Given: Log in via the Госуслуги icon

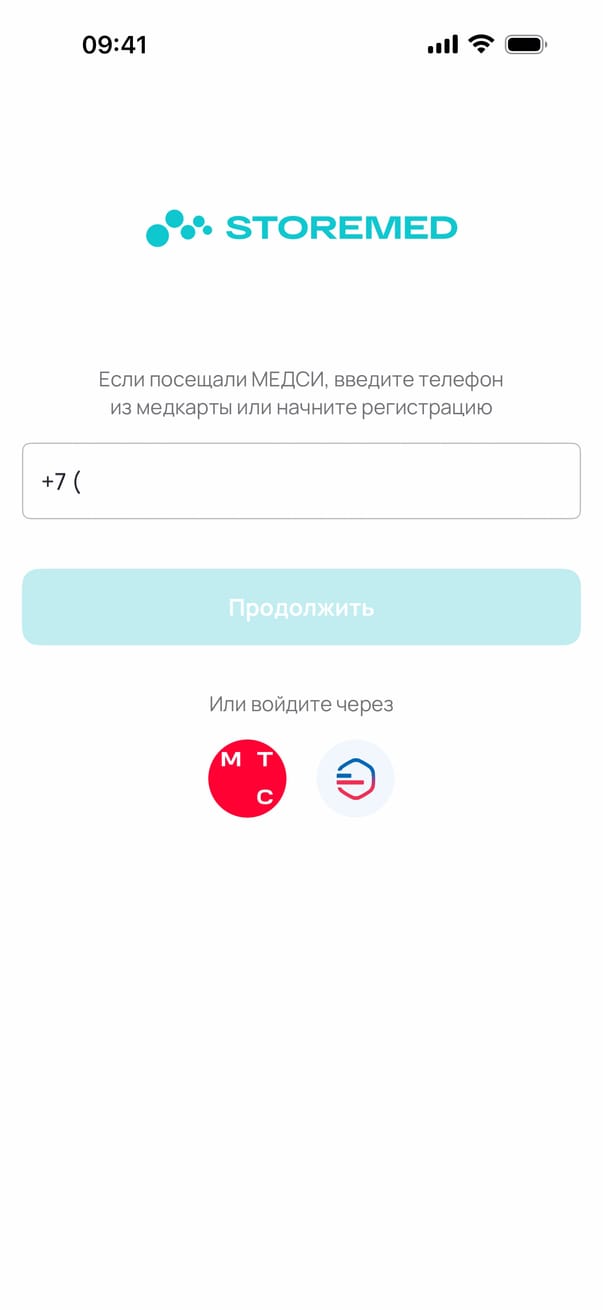Looking at the screenshot, I should point(355,778).
